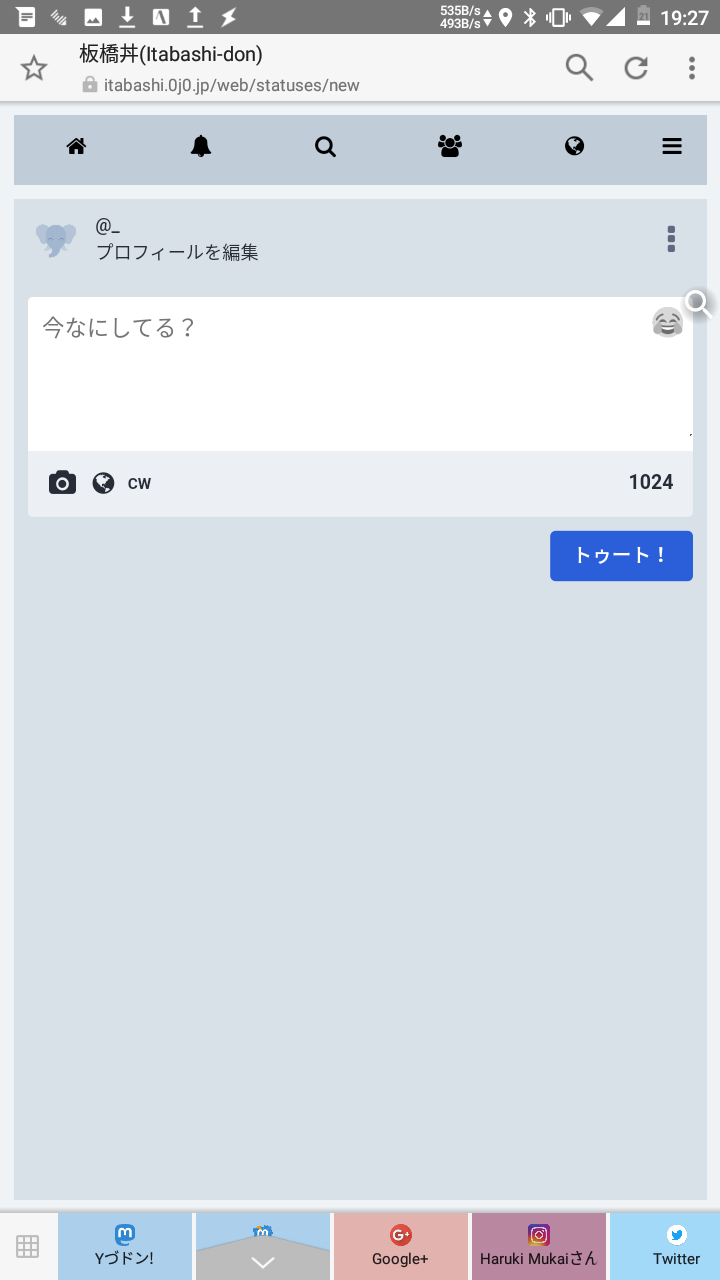Open the browser search icon
Screen dimensions: 720x1280
579,68
